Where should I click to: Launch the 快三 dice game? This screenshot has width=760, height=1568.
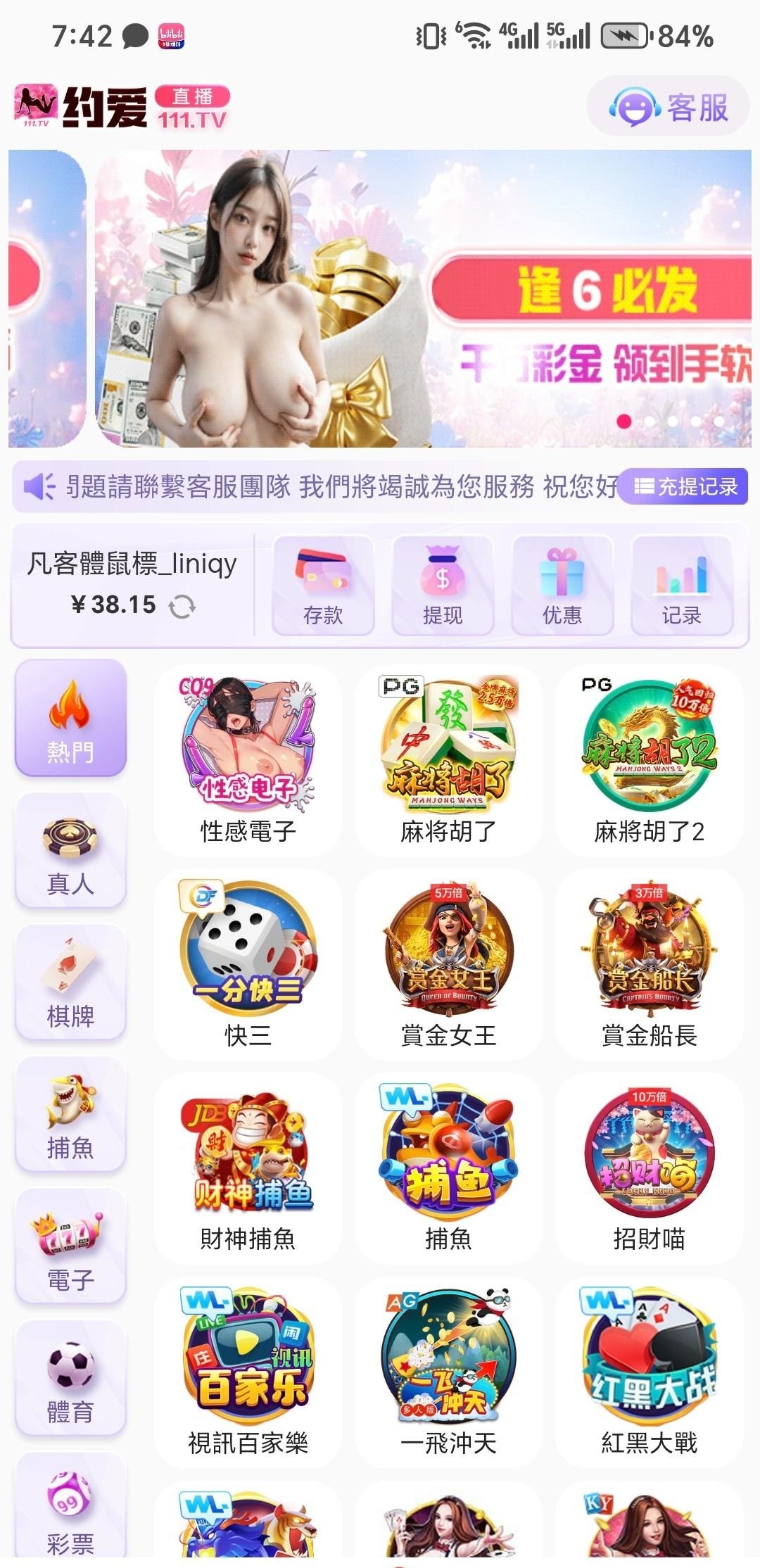(x=248, y=964)
